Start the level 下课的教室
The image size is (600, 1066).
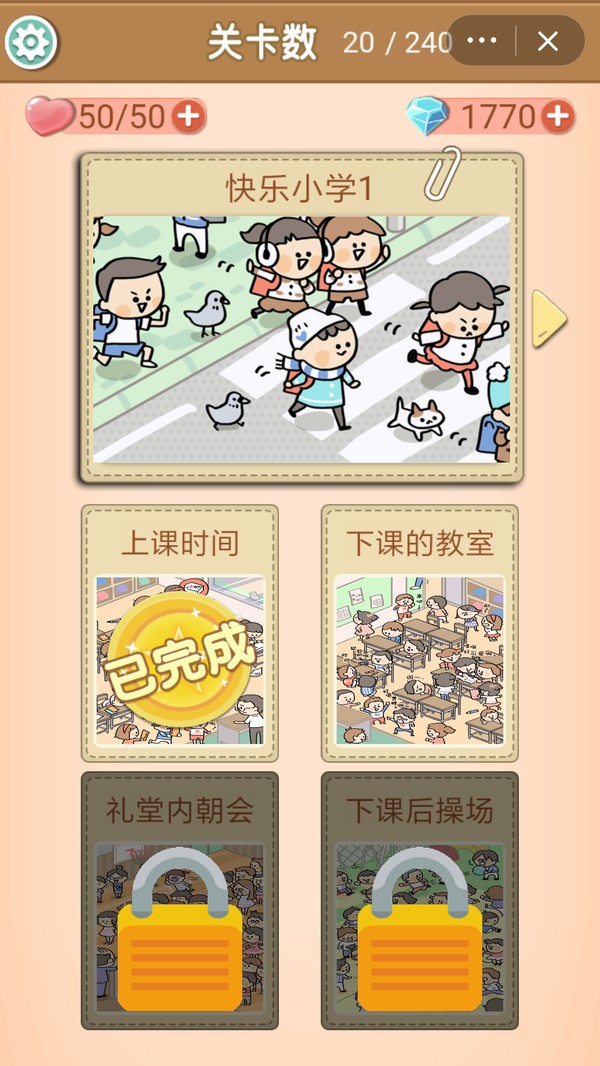[420, 634]
